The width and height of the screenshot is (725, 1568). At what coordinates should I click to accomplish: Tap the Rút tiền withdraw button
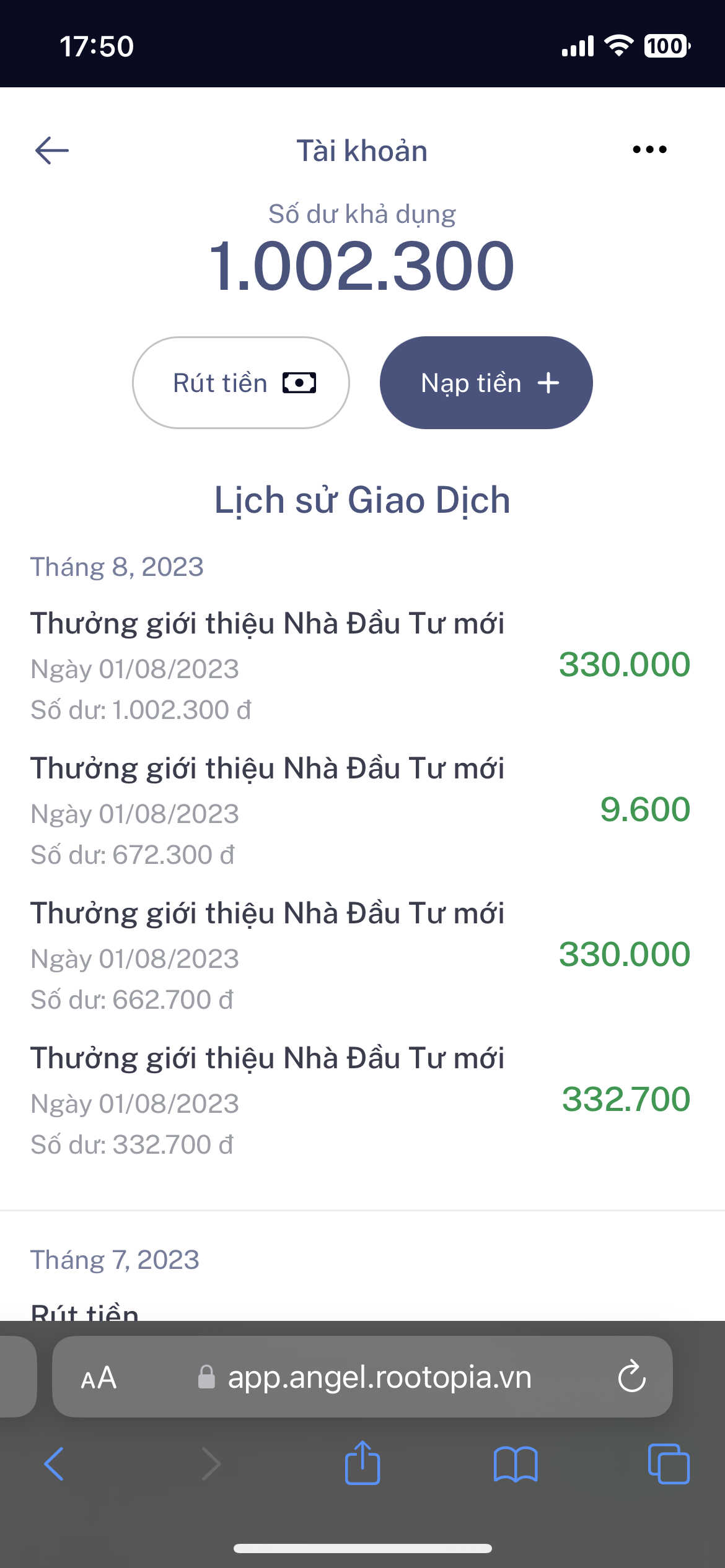pyautogui.click(x=241, y=383)
